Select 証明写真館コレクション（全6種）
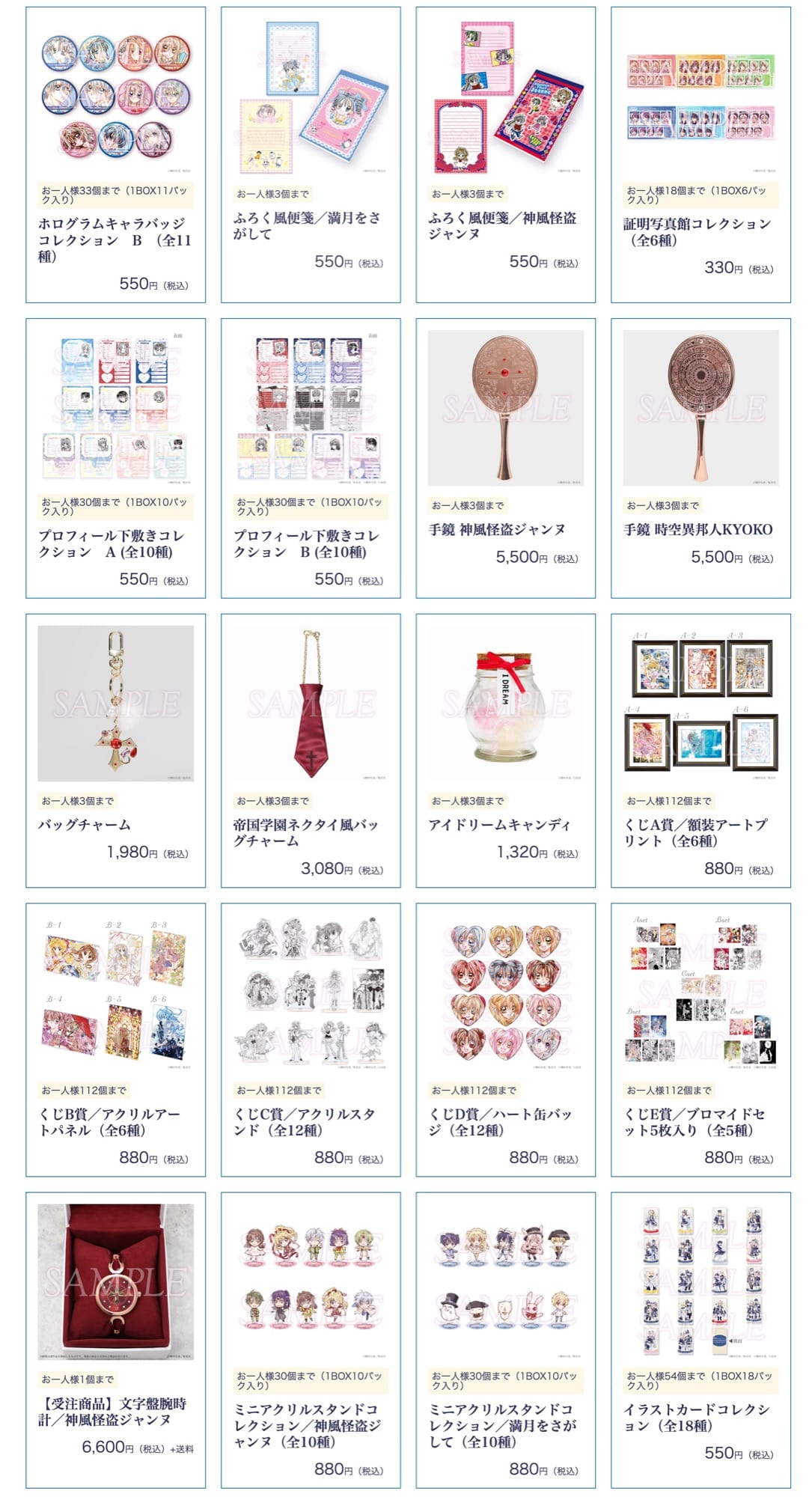This screenshot has height=1497, width=812. tap(700, 231)
